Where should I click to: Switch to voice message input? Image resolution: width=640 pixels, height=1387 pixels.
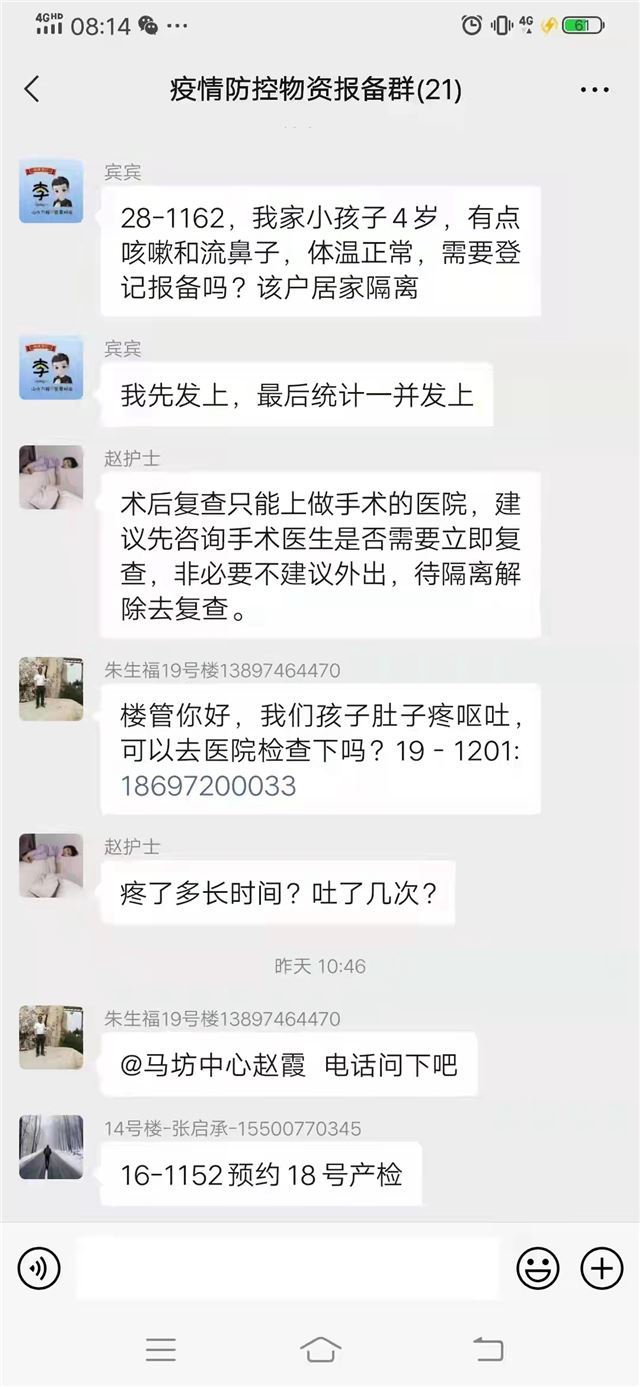[39, 1269]
